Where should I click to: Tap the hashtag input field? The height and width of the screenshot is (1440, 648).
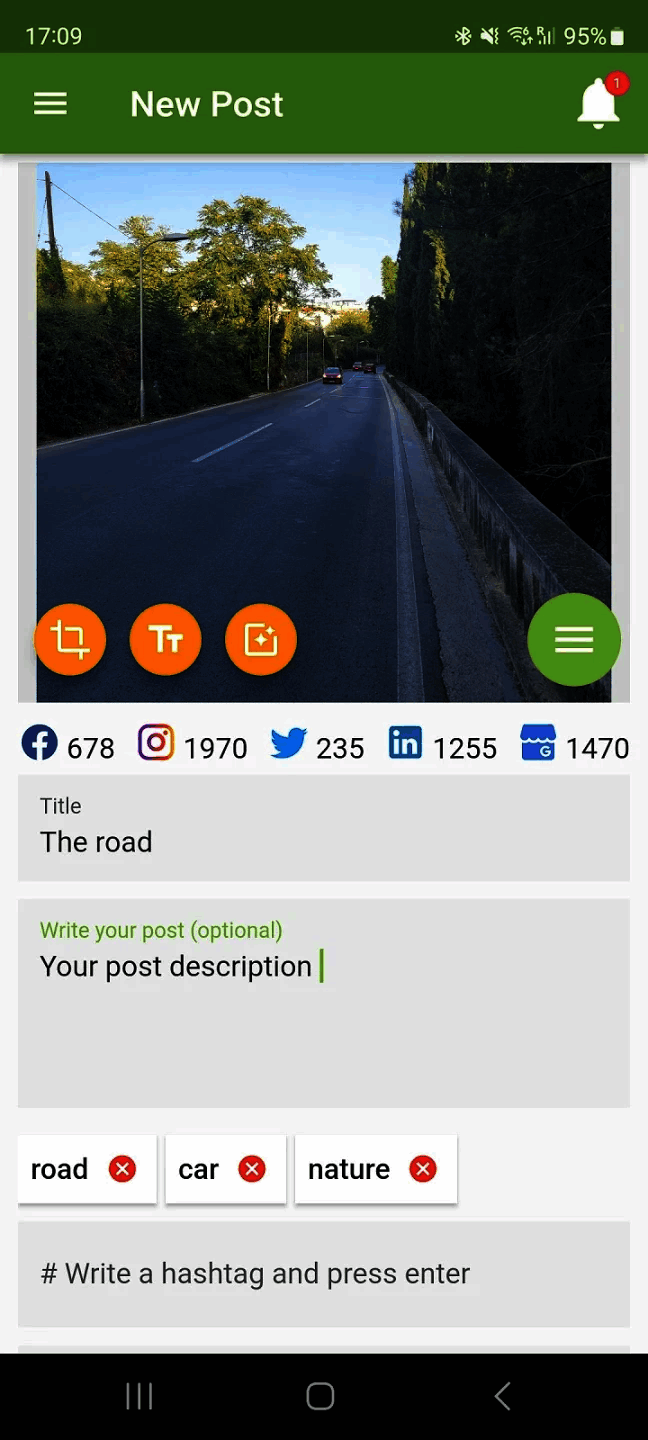(x=323, y=1273)
